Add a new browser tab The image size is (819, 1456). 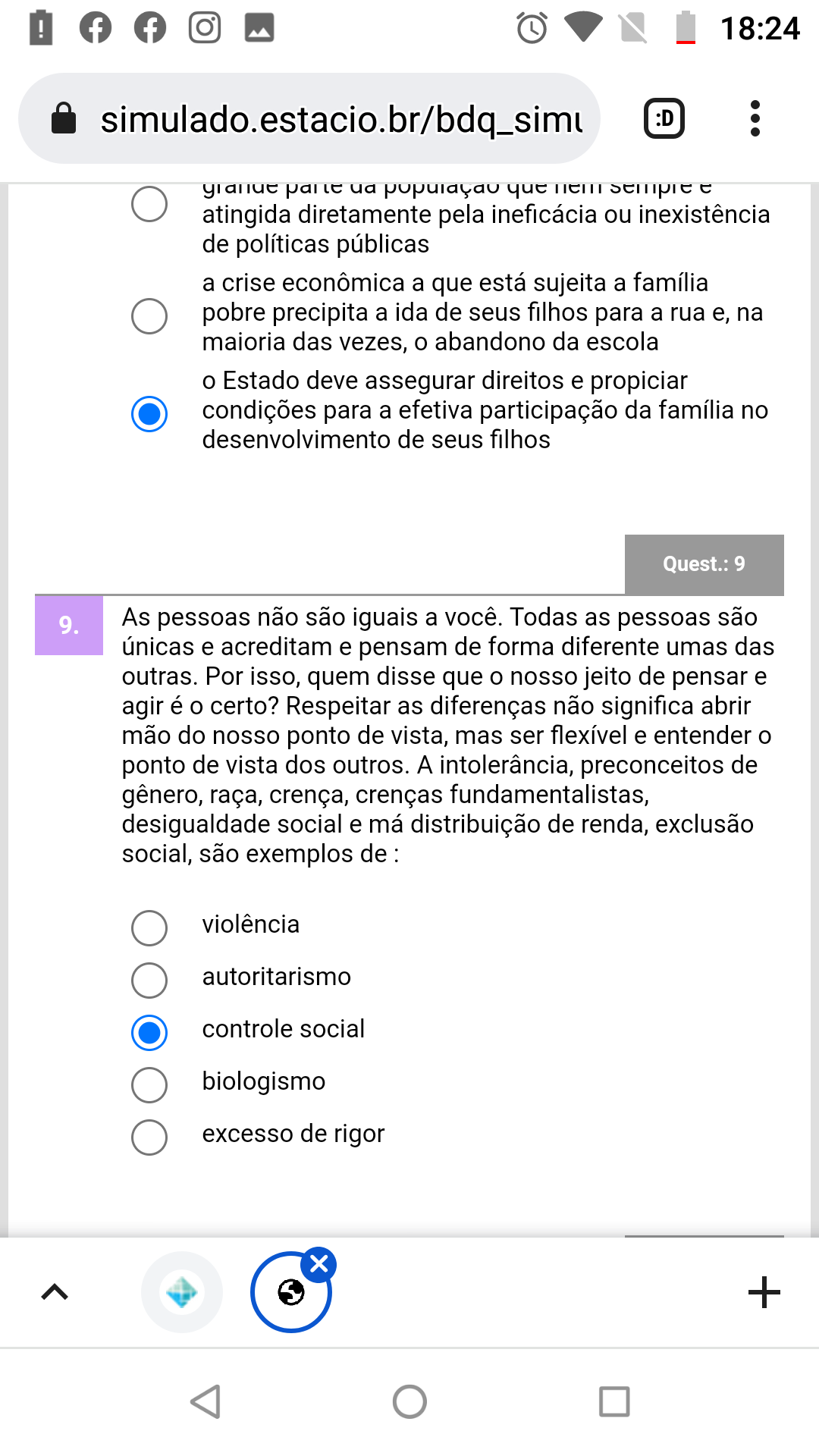tap(764, 1291)
